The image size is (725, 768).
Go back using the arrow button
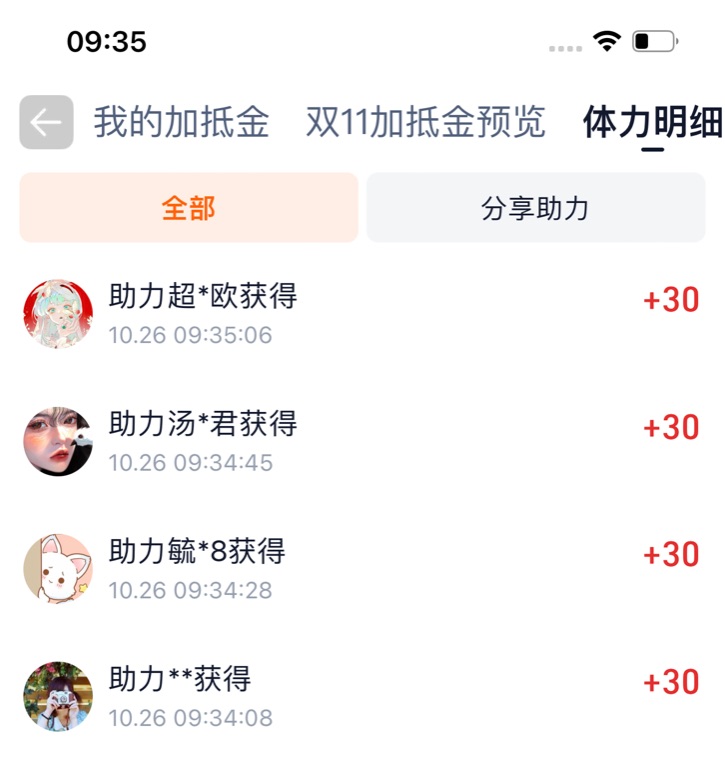46,122
